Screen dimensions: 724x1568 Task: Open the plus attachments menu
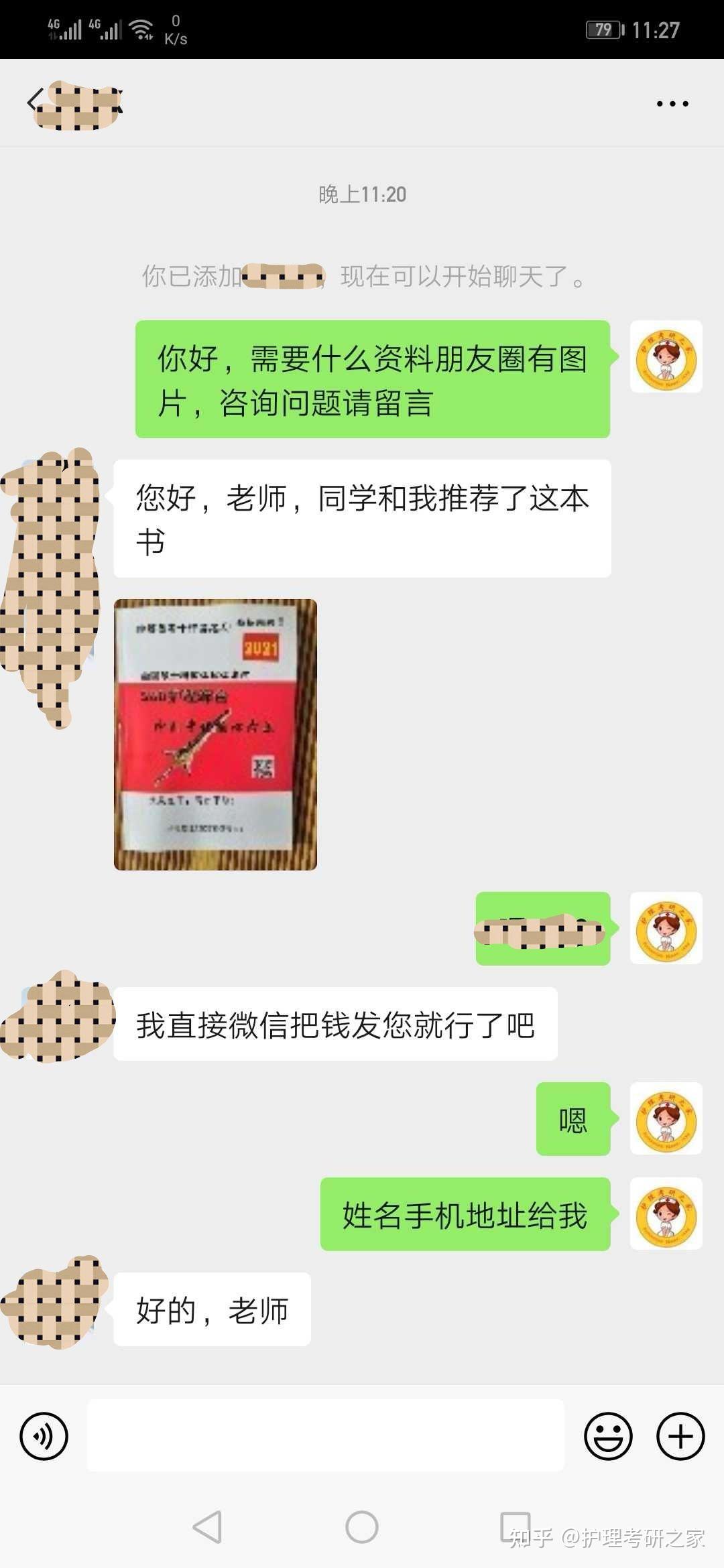(x=680, y=1436)
